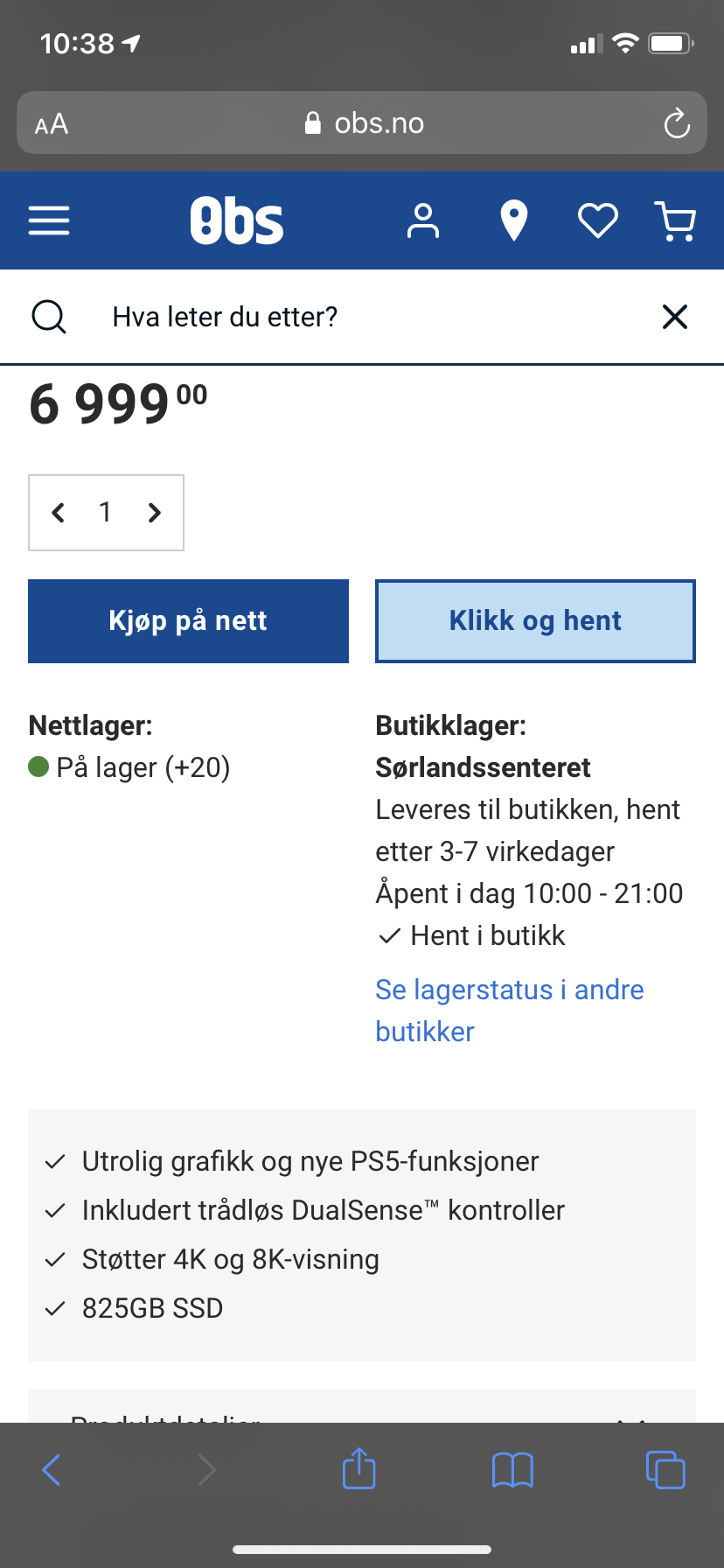The width and height of the screenshot is (724, 1568).
Task: Expand the Produktdetaljer section
Action: 362,1409
